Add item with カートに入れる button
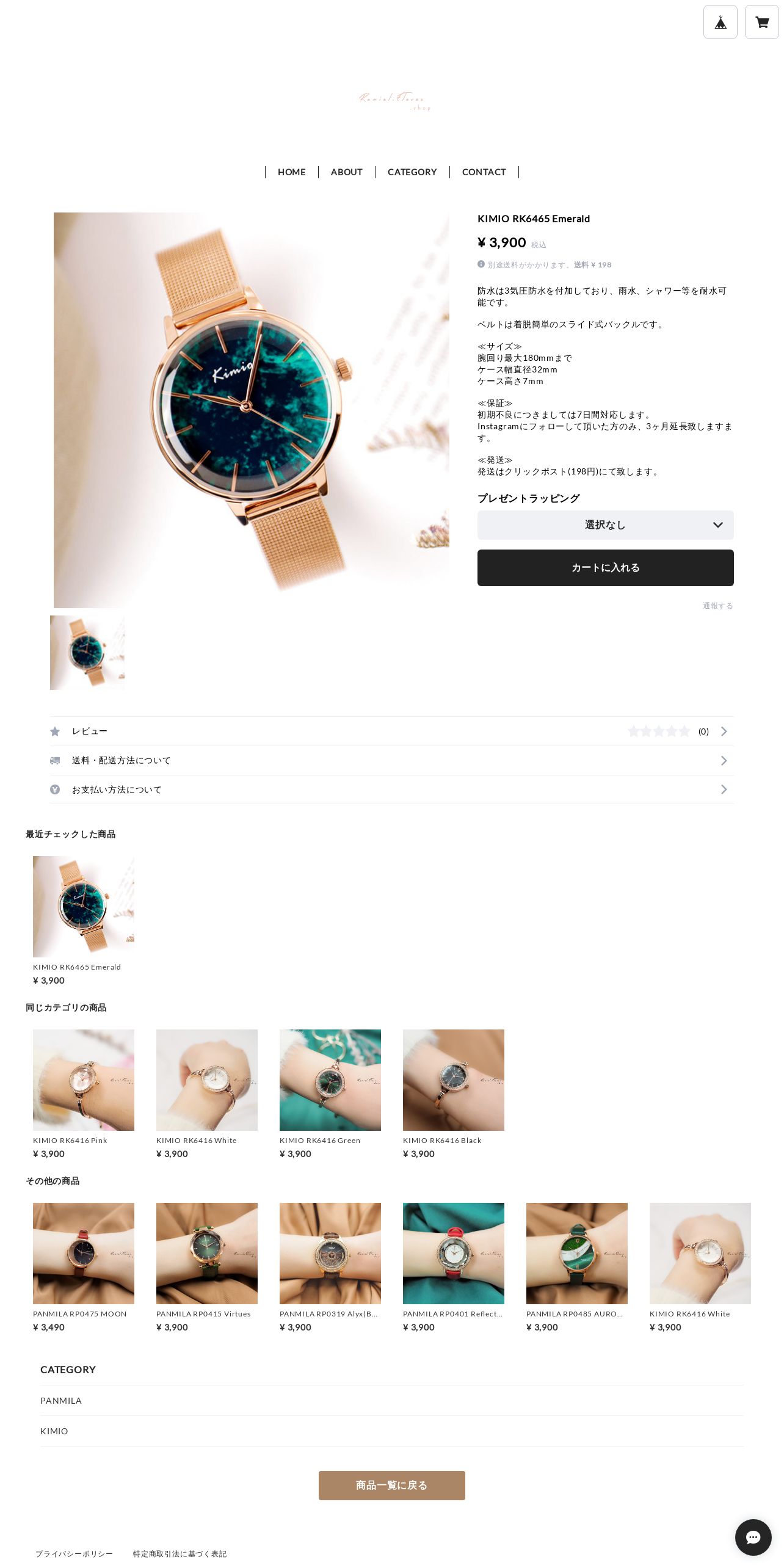 (605, 568)
